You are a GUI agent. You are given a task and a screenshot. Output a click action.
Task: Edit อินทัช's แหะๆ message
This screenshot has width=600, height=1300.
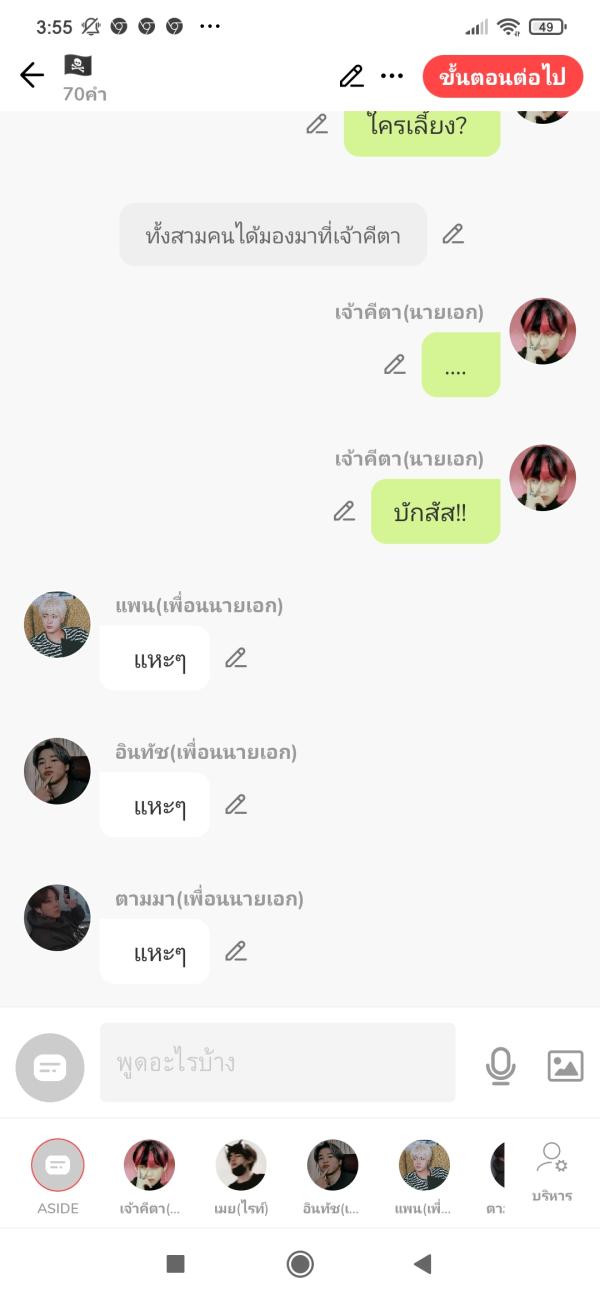[236, 804]
